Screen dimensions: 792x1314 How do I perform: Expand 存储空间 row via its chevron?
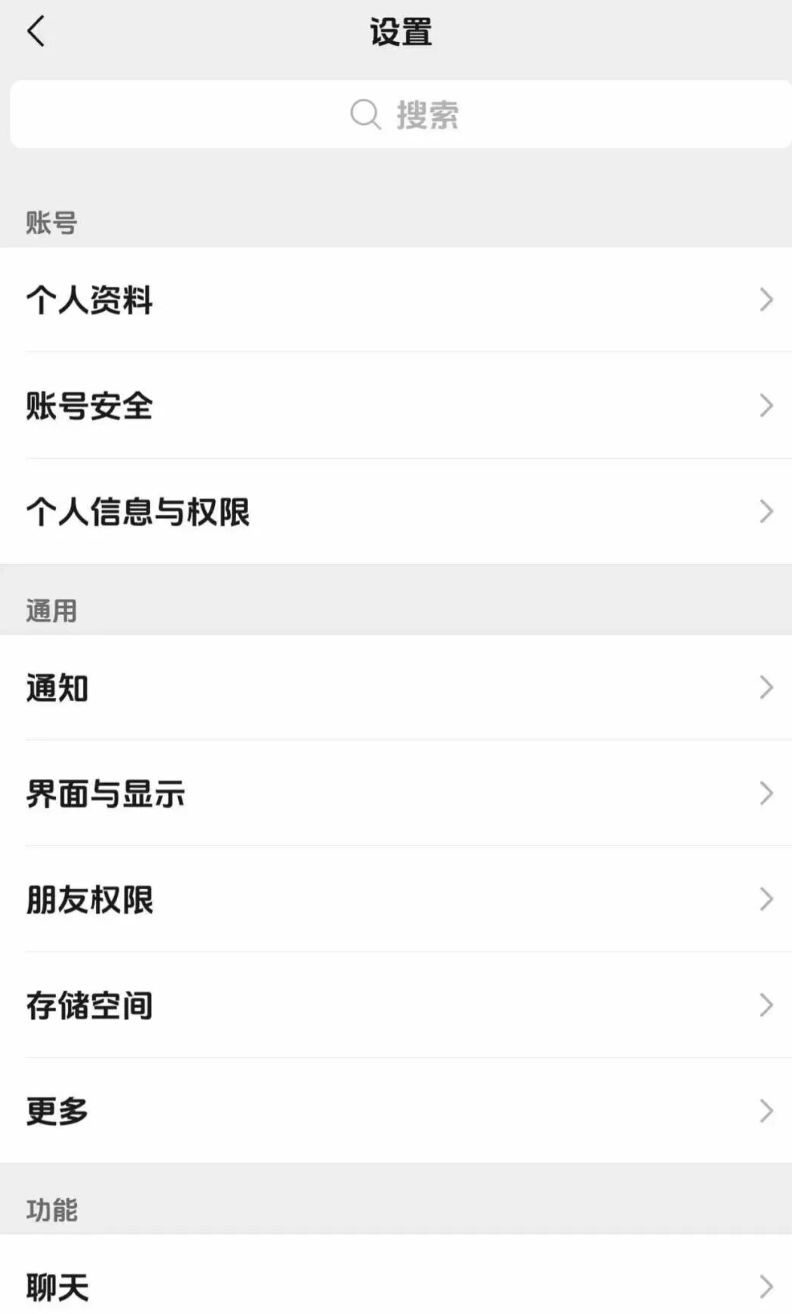tap(765, 1005)
